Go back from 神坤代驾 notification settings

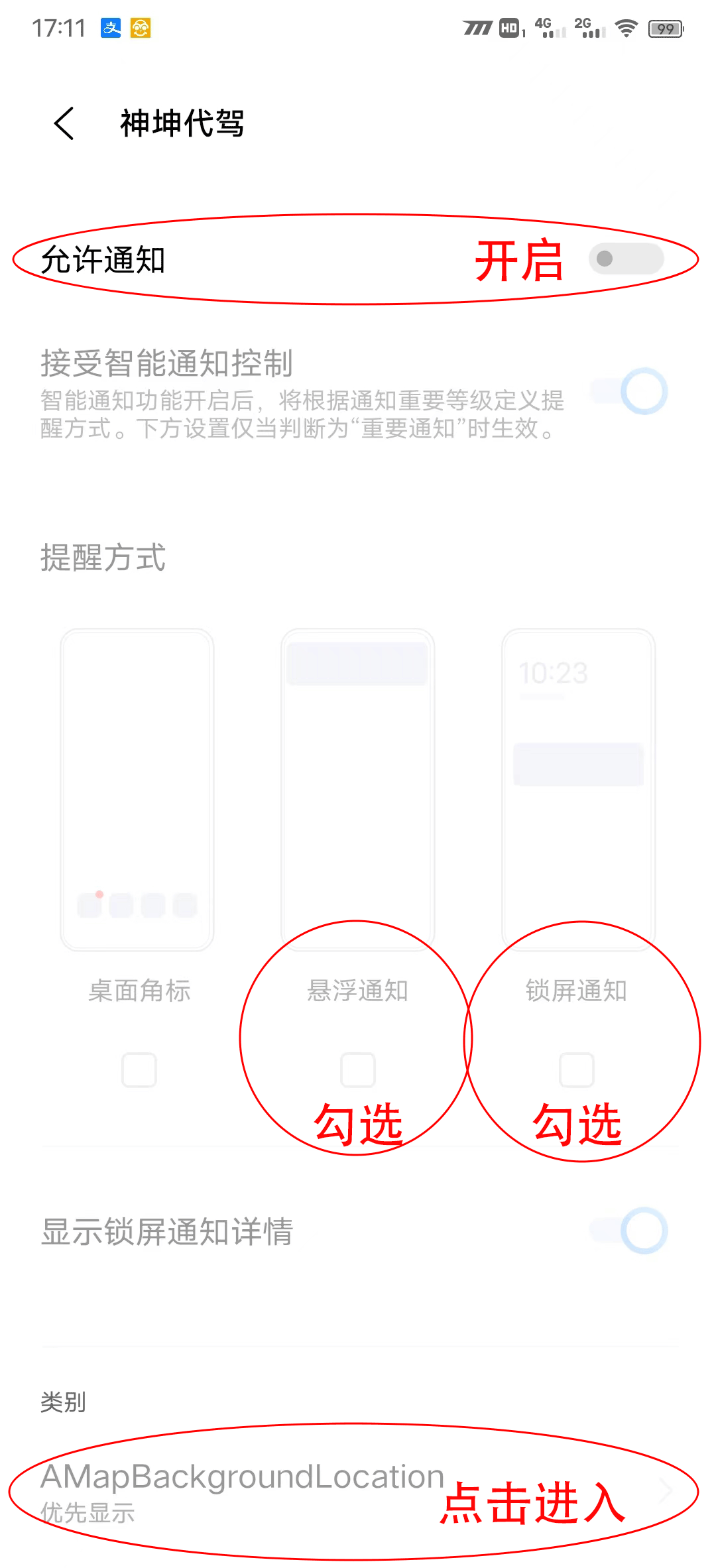(64, 123)
